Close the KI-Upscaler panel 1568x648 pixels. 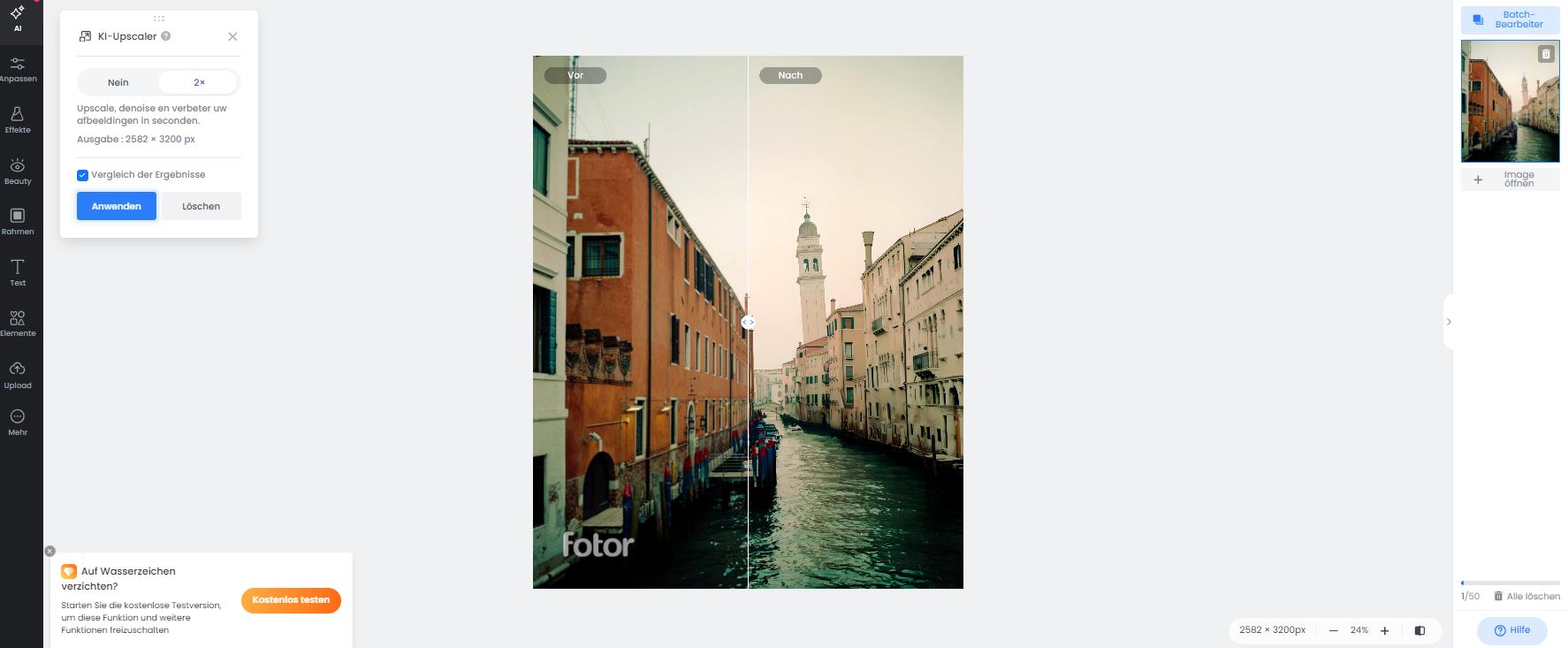(232, 36)
